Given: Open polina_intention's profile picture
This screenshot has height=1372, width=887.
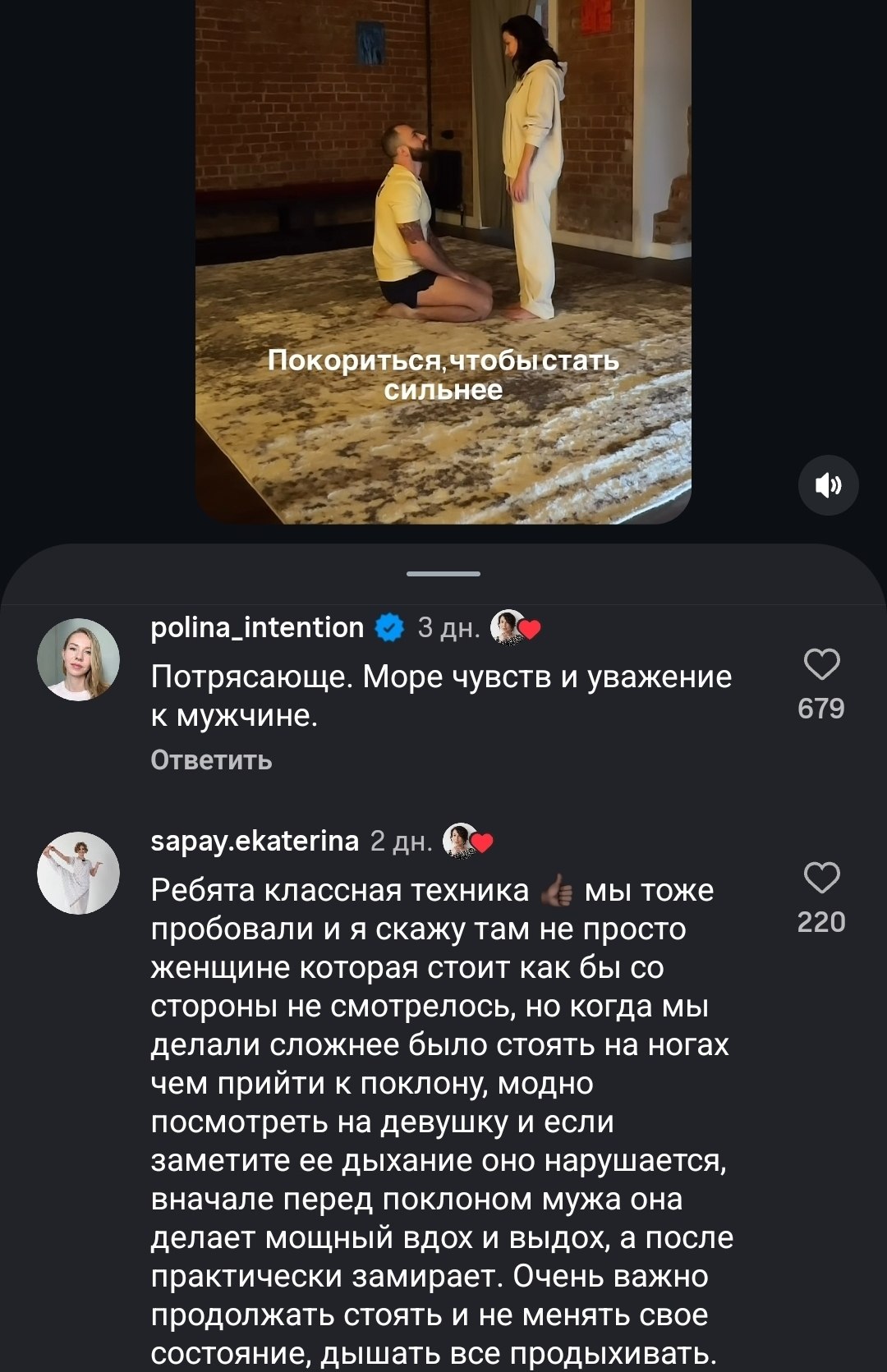Looking at the screenshot, I should pos(79,659).
